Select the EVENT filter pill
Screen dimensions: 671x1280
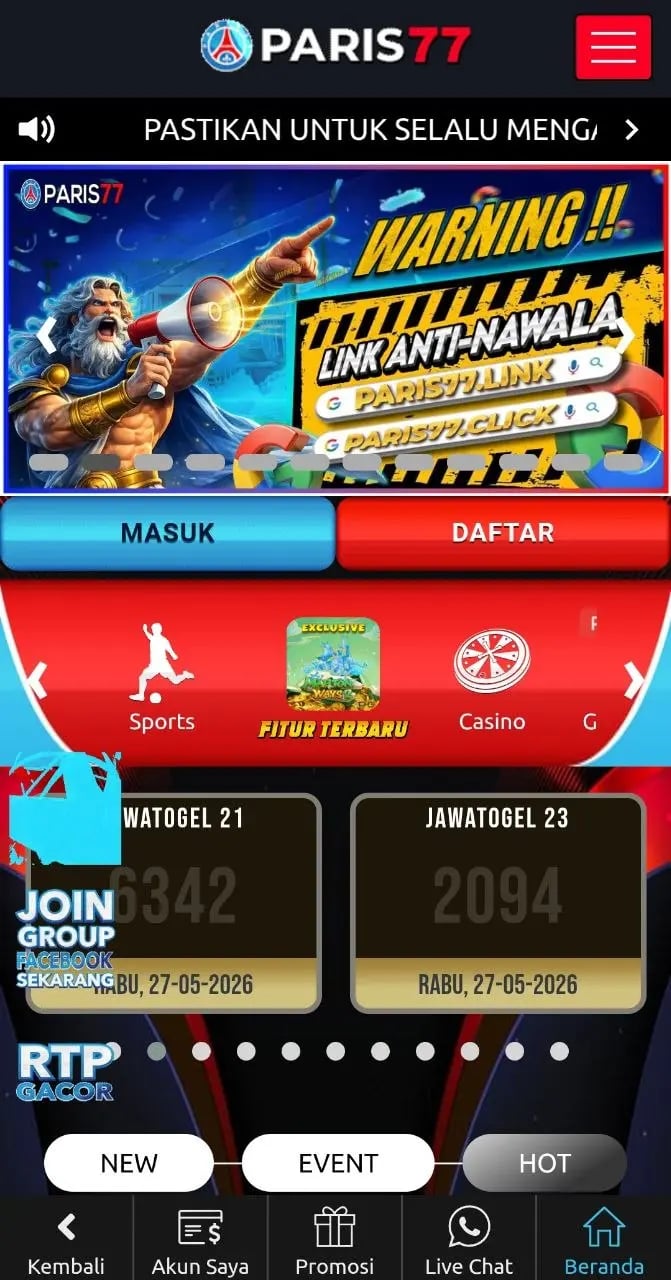pyautogui.click(x=338, y=1163)
